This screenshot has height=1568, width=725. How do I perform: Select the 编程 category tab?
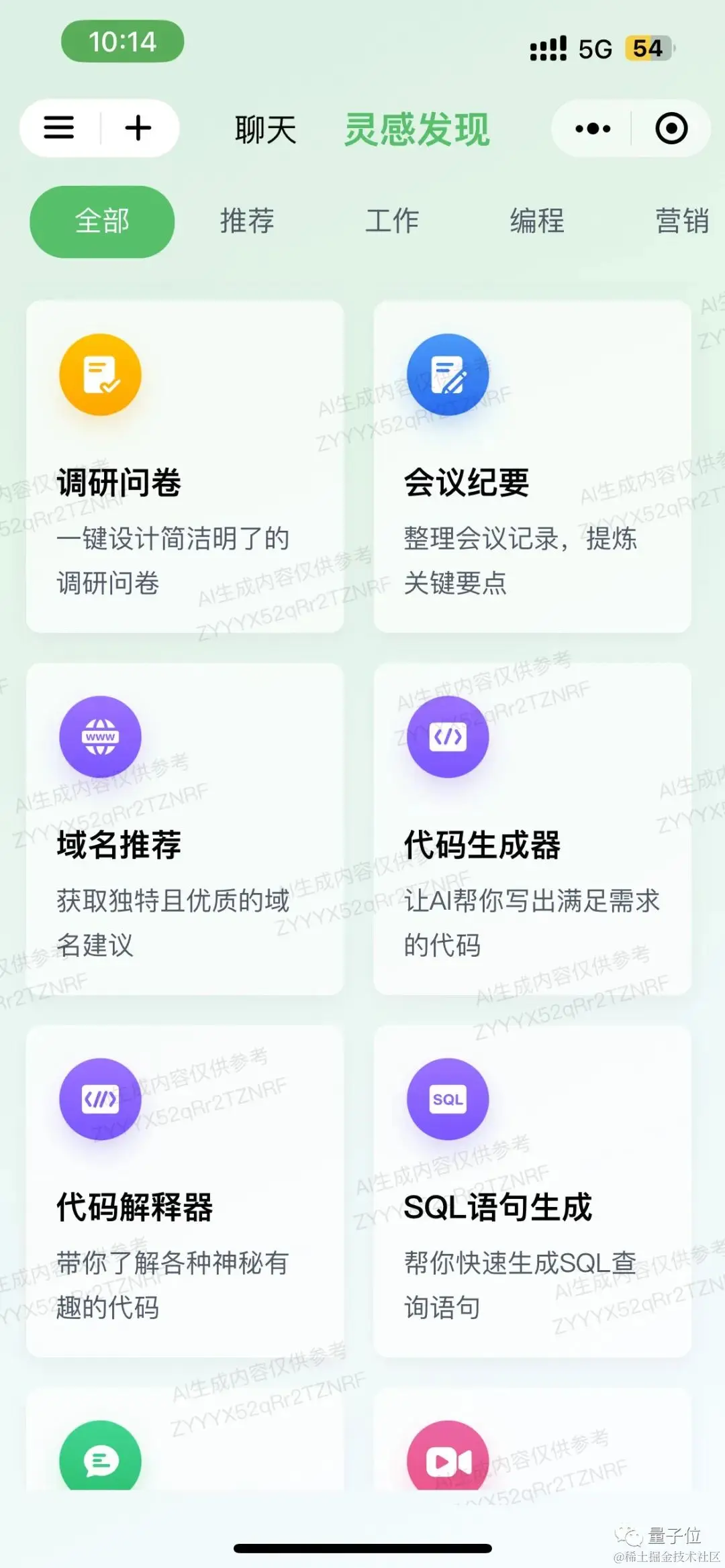[537, 221]
